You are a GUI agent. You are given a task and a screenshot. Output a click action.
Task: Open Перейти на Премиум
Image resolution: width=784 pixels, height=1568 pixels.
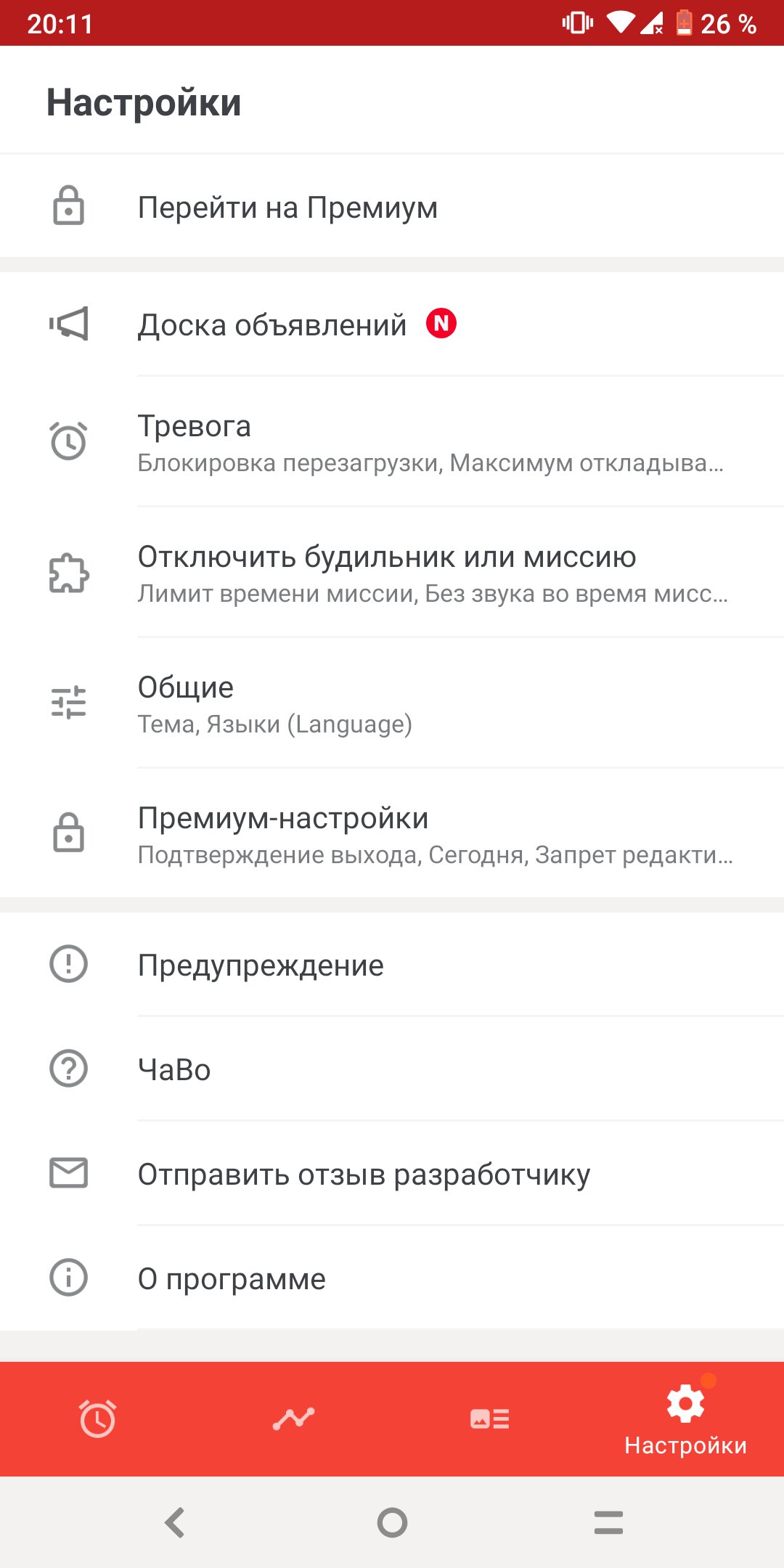tap(392, 207)
